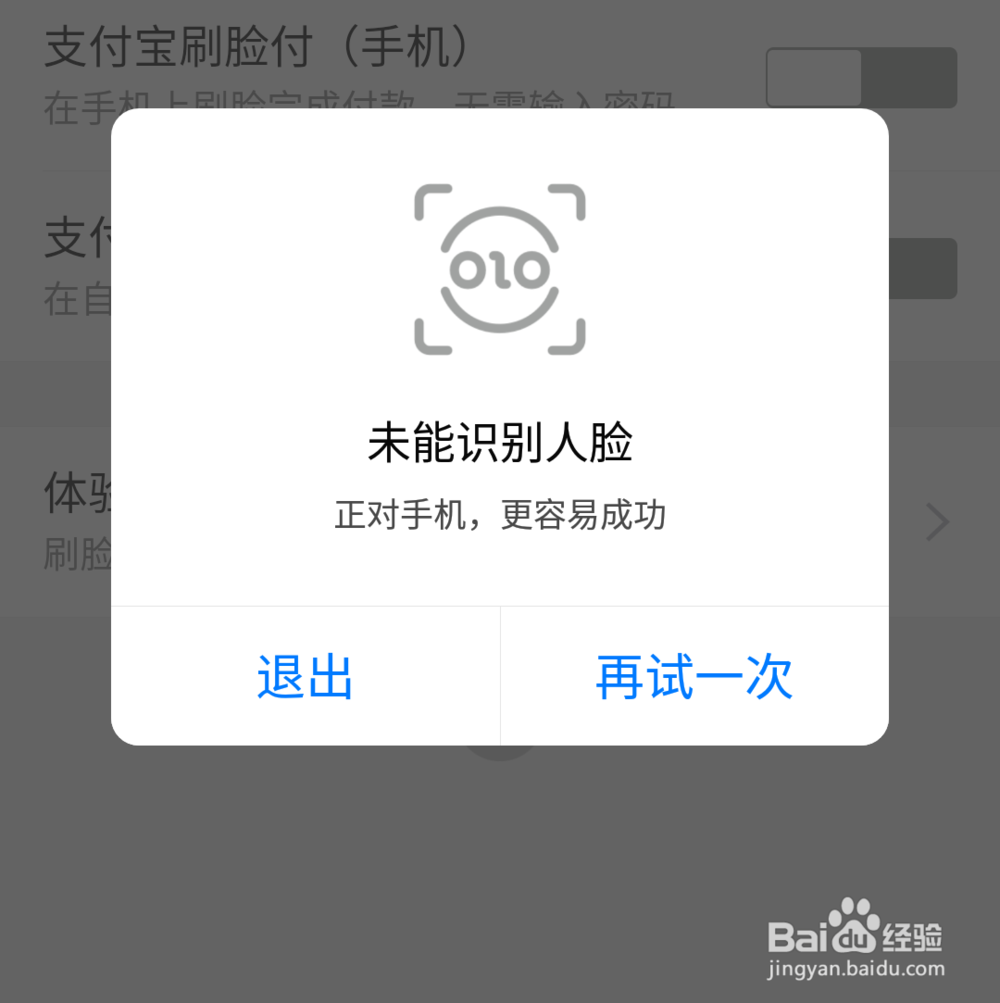Tap the white dialog card background
The height and width of the screenshot is (1003, 1000).
coord(500,580)
